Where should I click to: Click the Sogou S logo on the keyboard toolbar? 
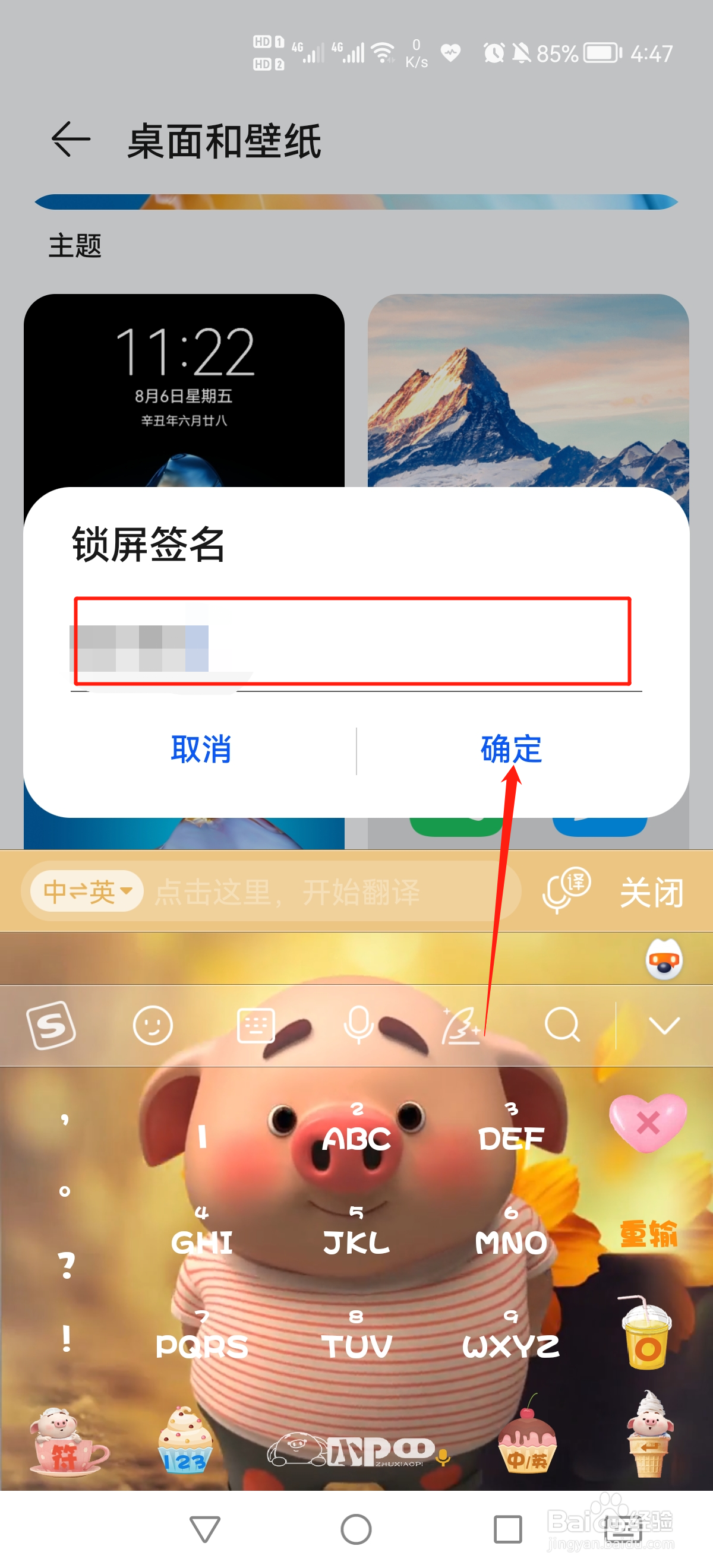tap(52, 1025)
